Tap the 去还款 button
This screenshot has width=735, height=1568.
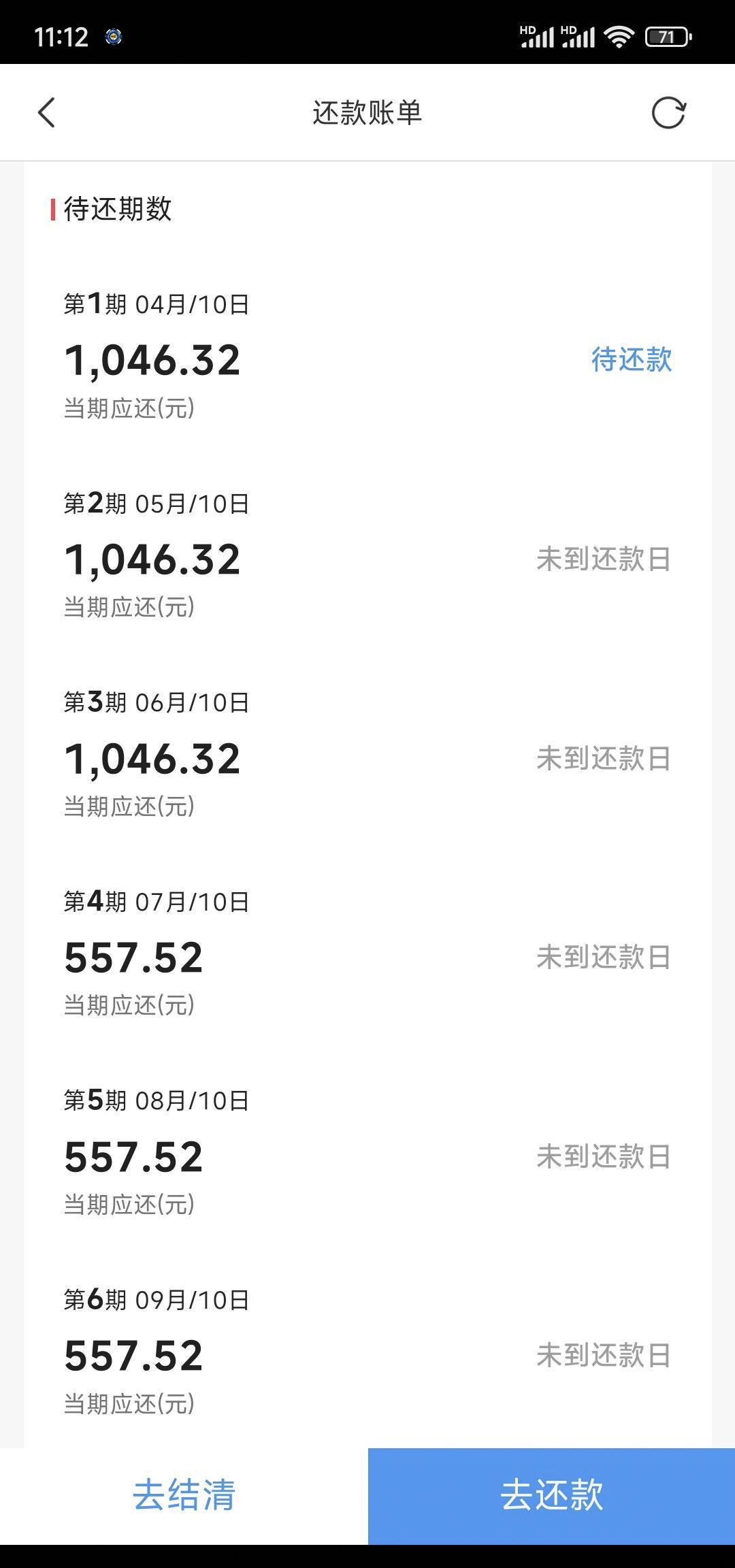tap(551, 1496)
